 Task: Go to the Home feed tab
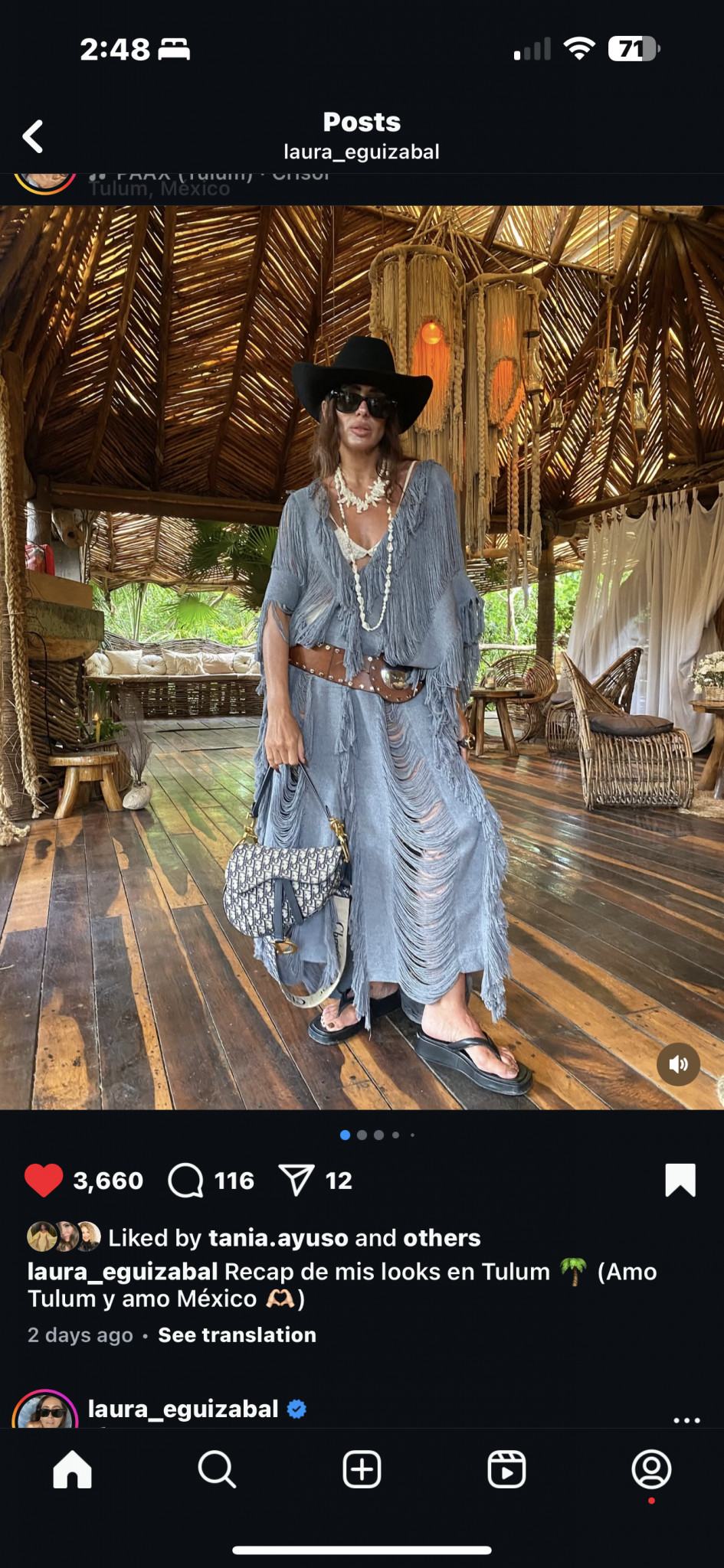(72, 1469)
